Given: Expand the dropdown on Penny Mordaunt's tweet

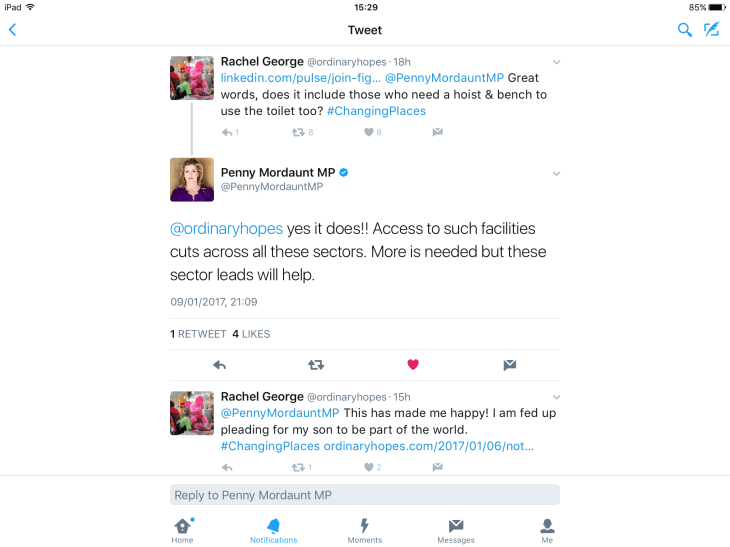Looking at the screenshot, I should click(x=557, y=174).
